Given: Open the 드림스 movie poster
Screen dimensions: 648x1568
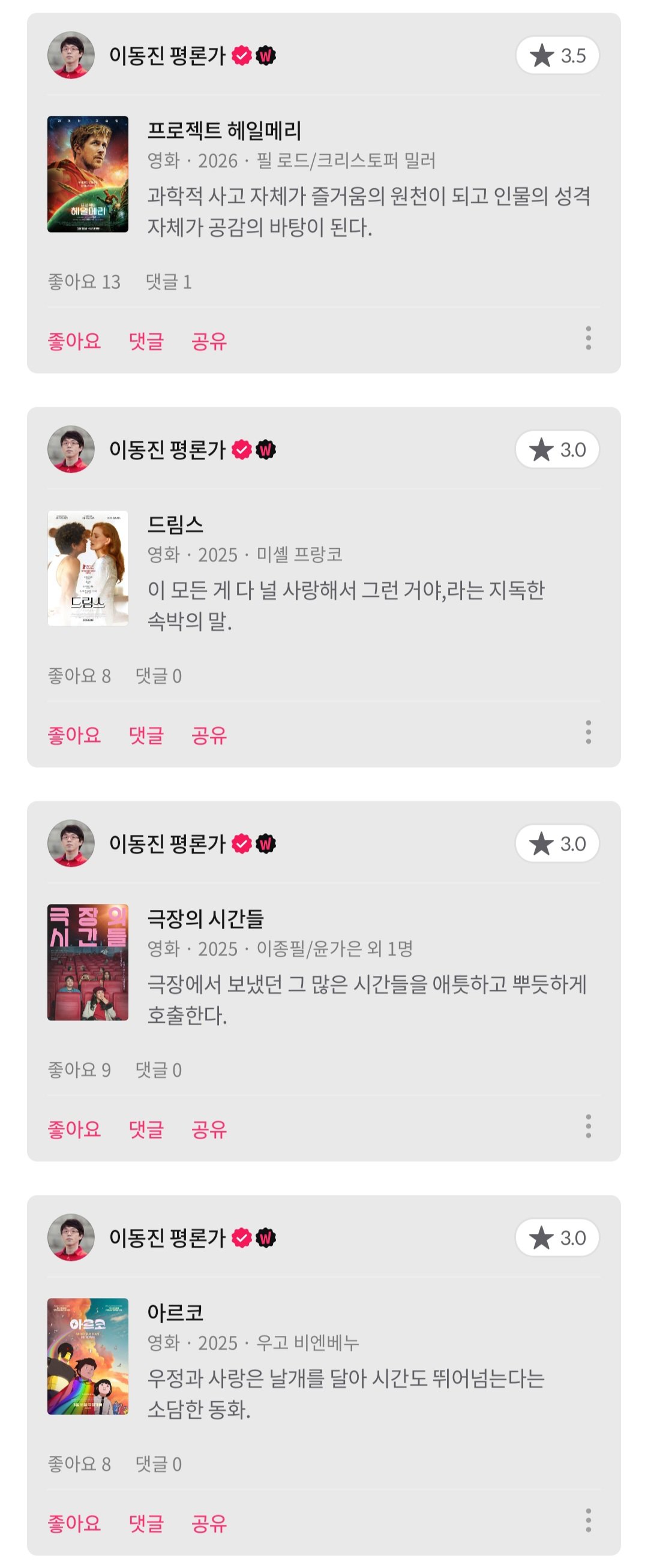Looking at the screenshot, I should [88, 568].
